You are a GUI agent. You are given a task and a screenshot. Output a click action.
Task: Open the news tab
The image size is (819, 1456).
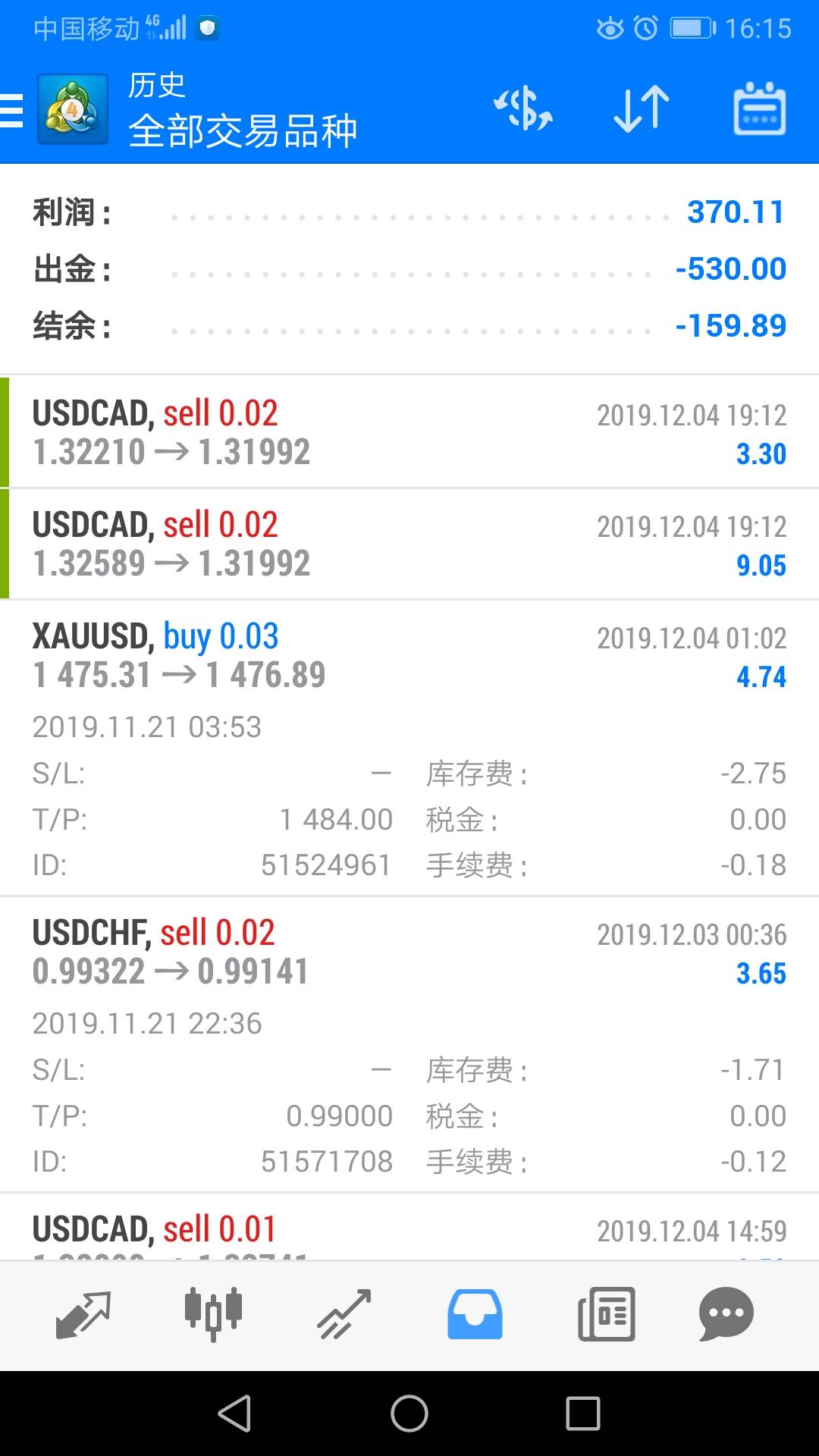click(x=606, y=1314)
